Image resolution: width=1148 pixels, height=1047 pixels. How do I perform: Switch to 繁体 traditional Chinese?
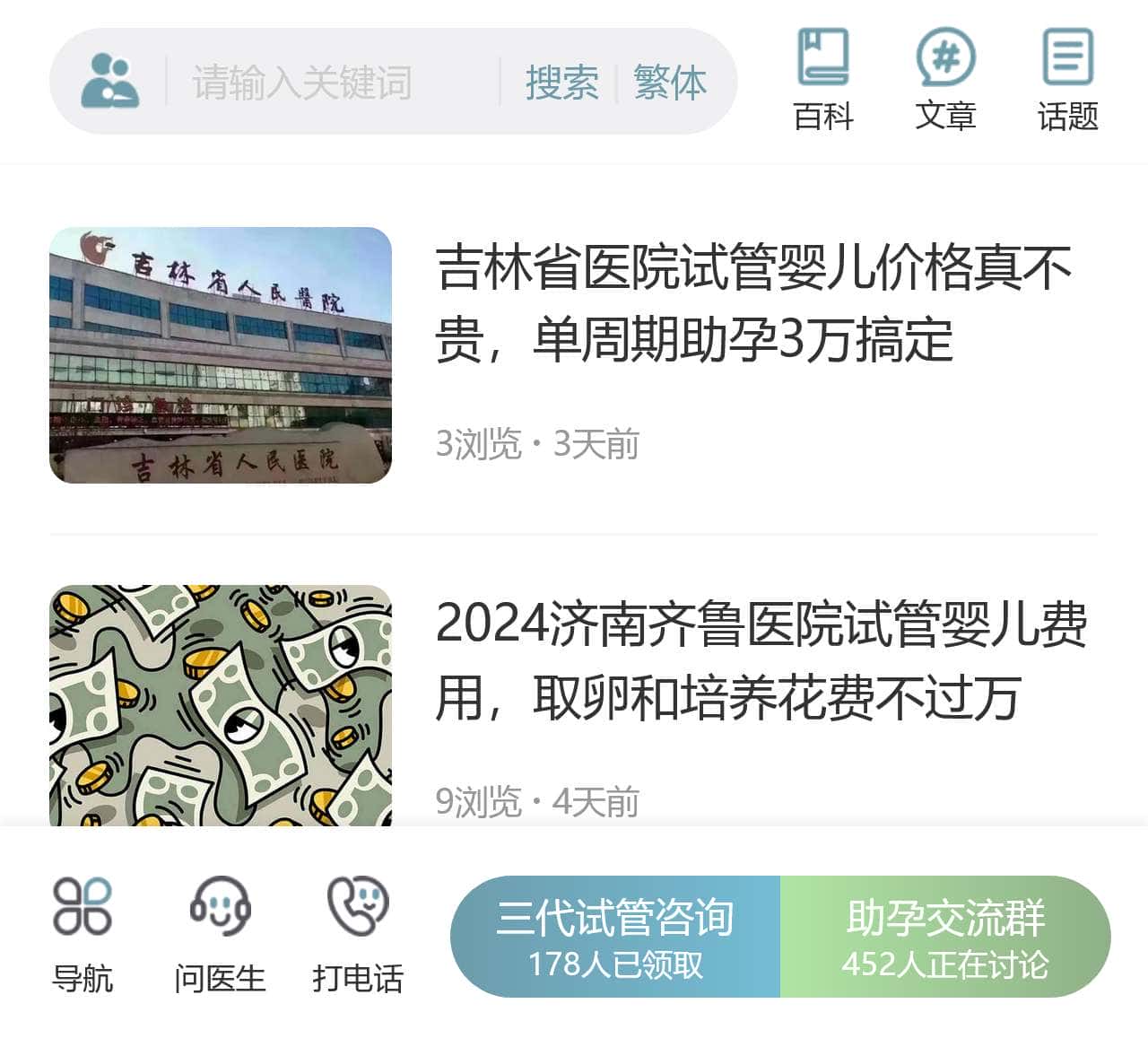pyautogui.click(x=669, y=83)
